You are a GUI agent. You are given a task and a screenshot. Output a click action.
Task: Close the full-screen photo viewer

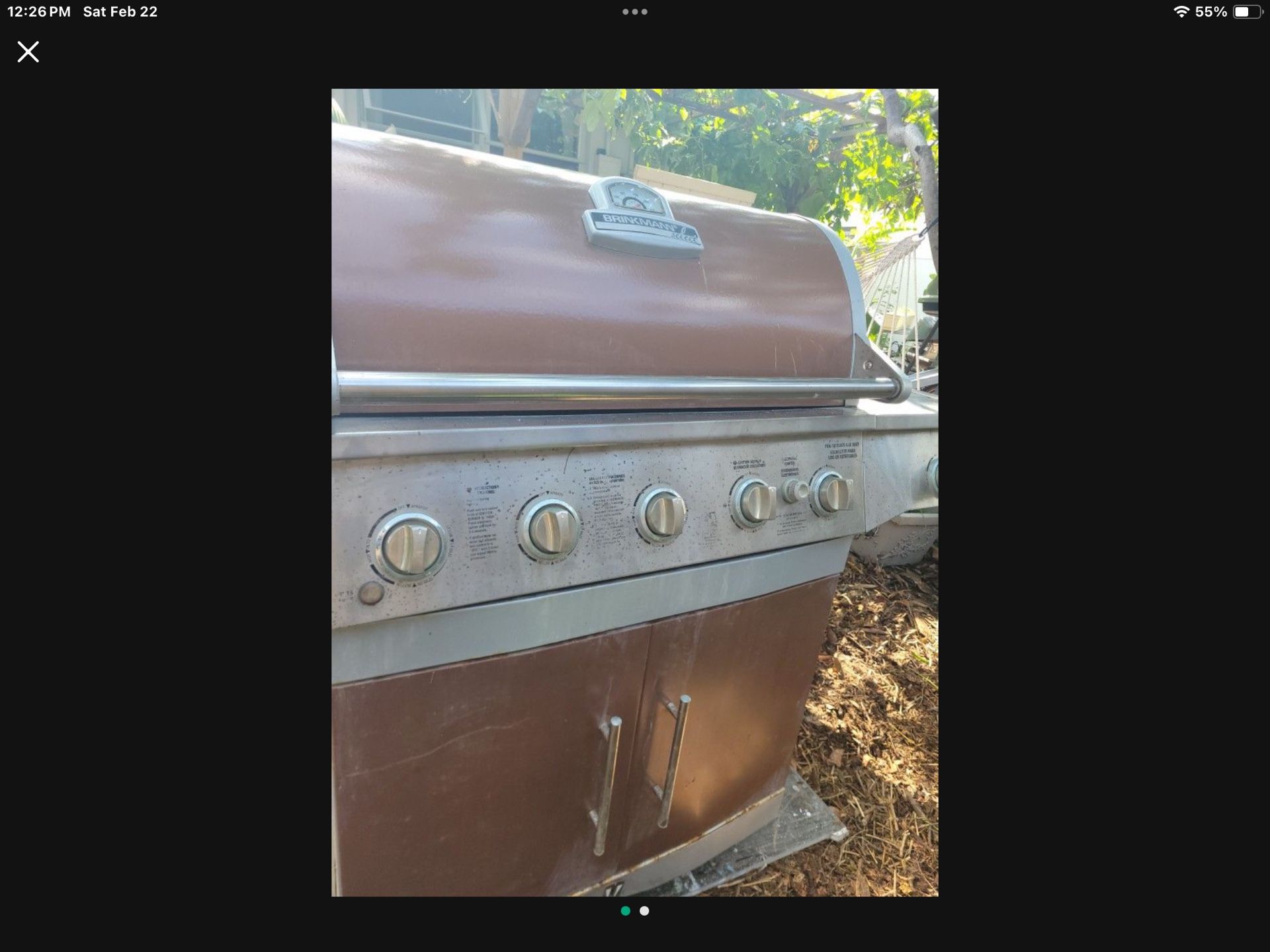[x=28, y=52]
